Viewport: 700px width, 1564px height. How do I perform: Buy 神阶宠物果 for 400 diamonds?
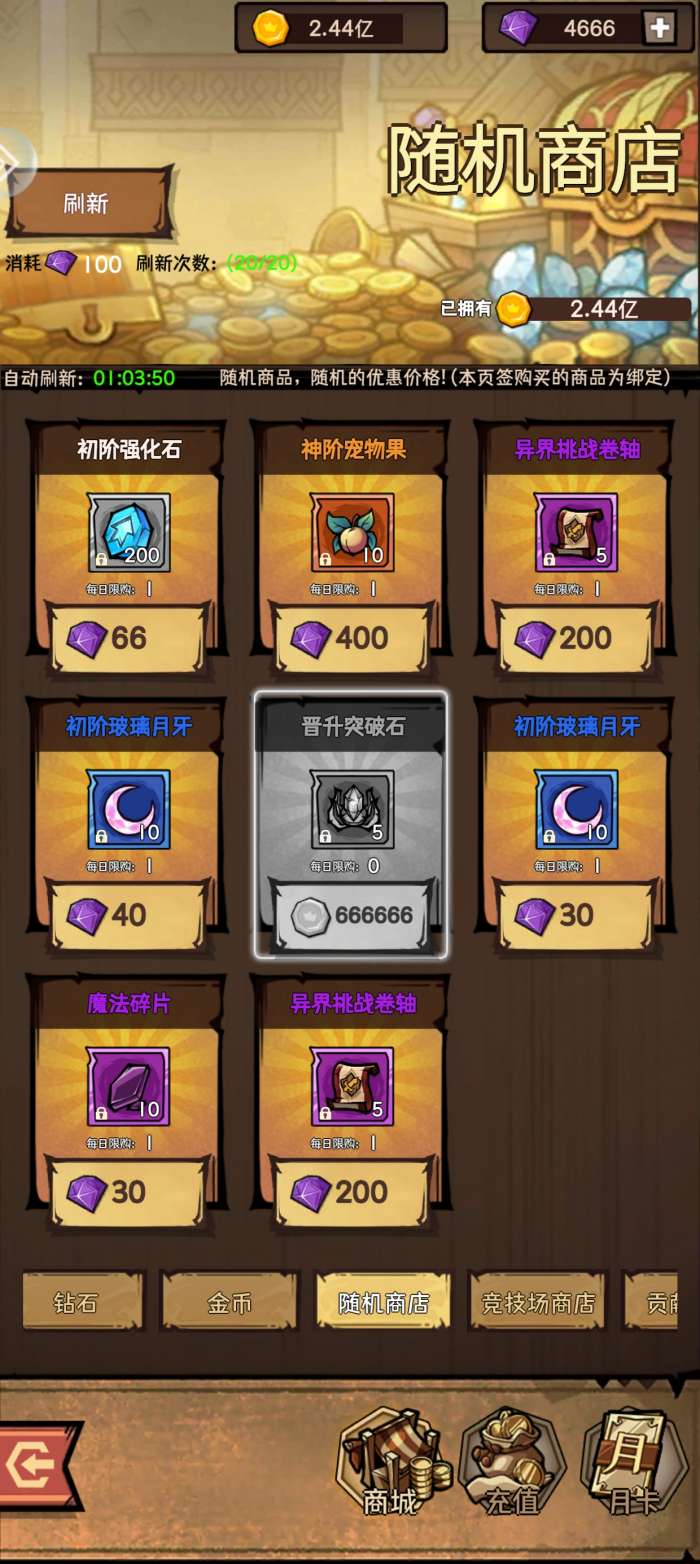click(x=351, y=637)
